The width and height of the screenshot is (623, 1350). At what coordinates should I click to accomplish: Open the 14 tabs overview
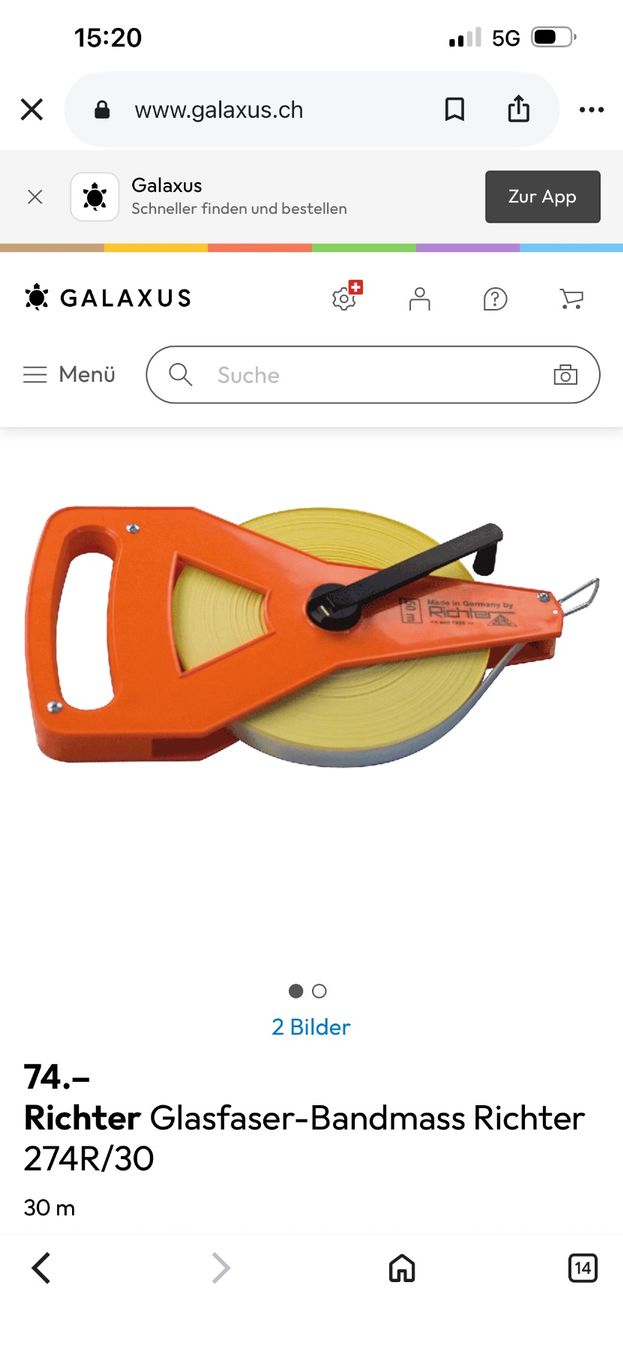click(583, 1268)
